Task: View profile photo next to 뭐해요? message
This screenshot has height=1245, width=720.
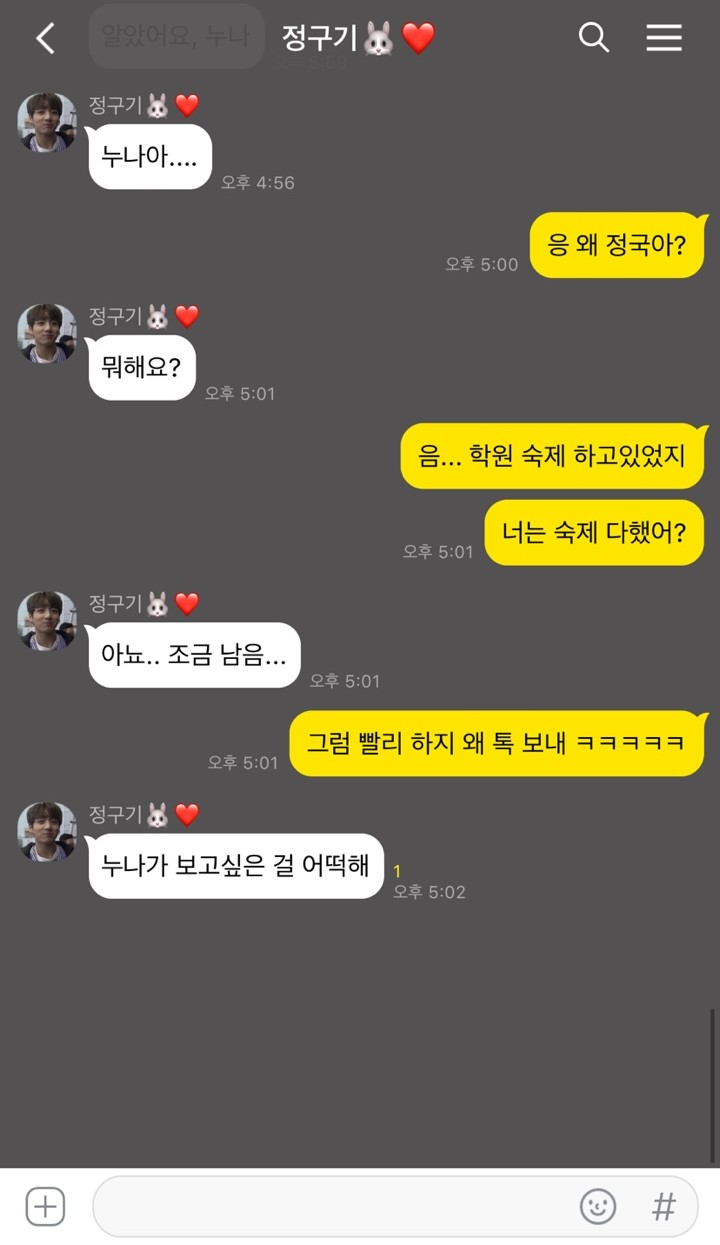Action: point(47,334)
